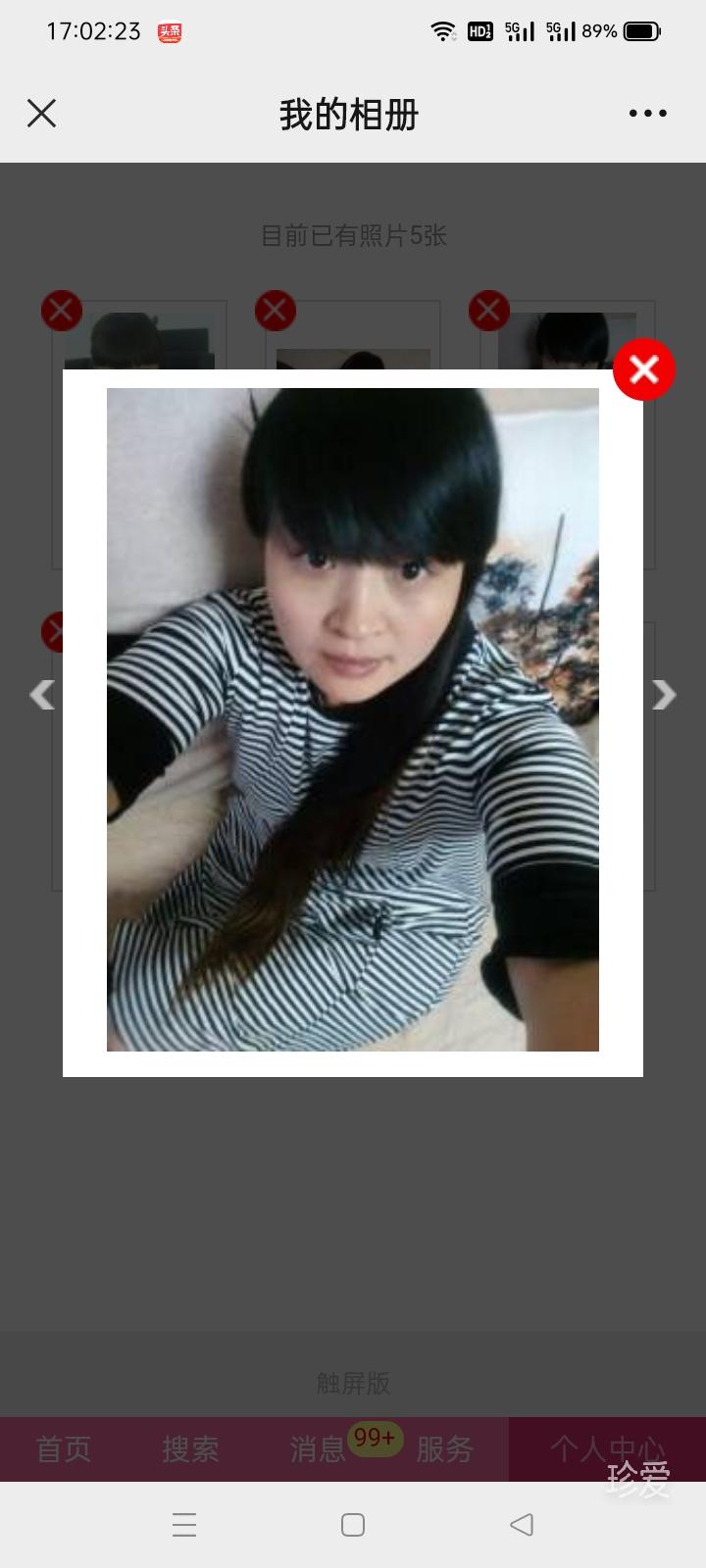Open recent apps with the Android recents button
The image size is (706, 1568).
(x=183, y=1525)
